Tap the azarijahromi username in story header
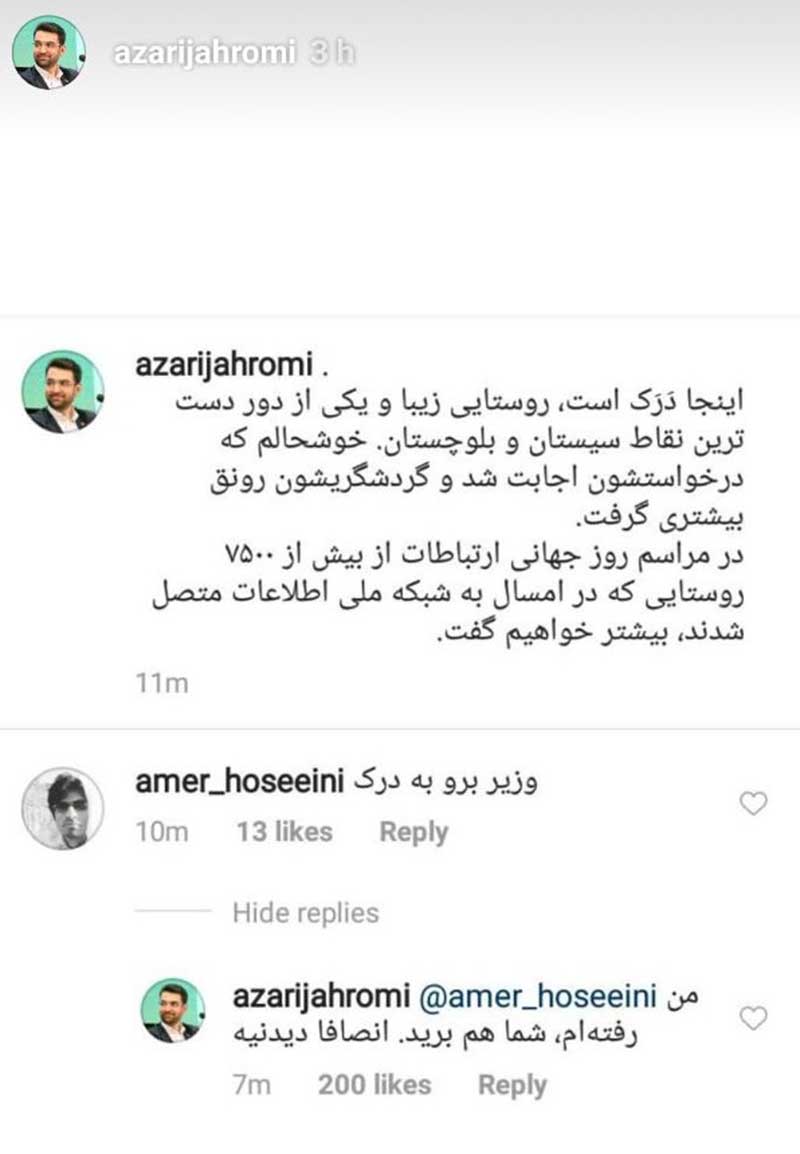800x1154 pixels. tap(204, 54)
